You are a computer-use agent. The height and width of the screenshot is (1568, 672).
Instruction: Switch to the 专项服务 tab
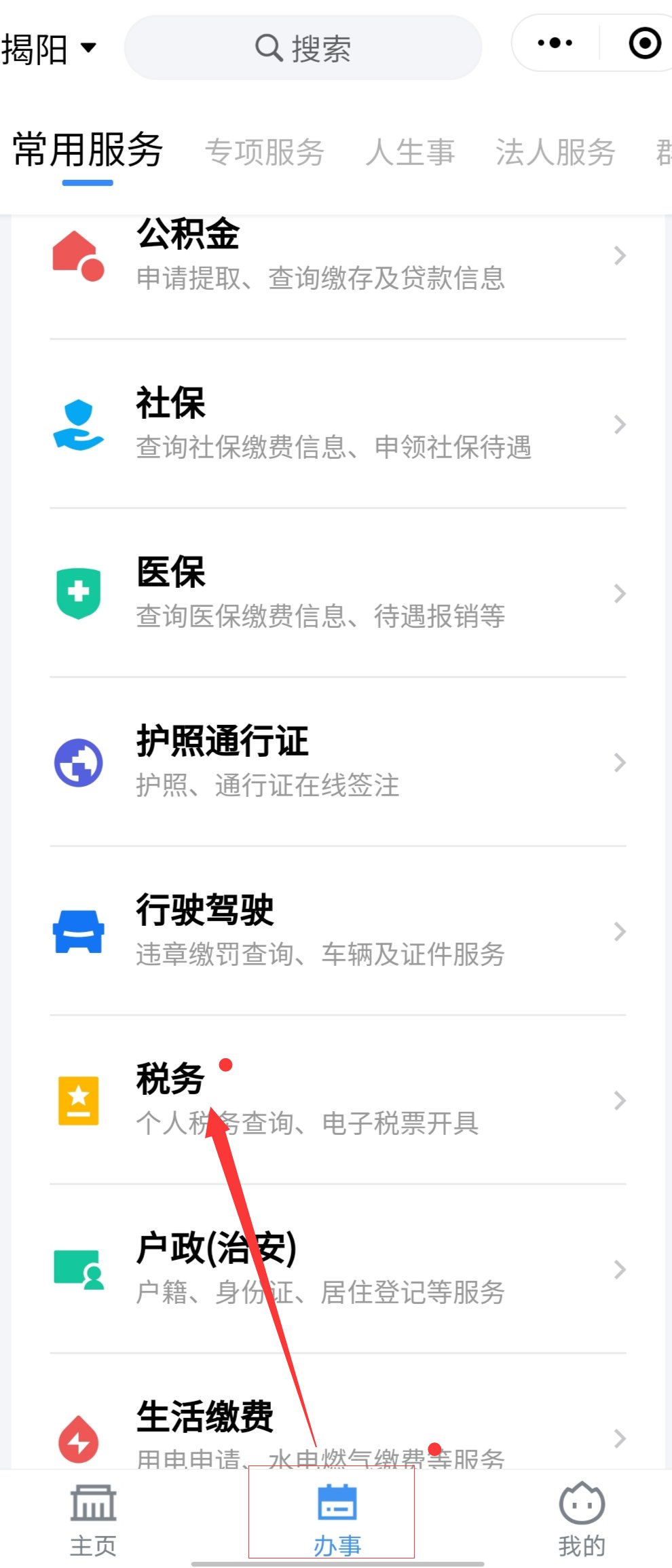click(x=264, y=152)
